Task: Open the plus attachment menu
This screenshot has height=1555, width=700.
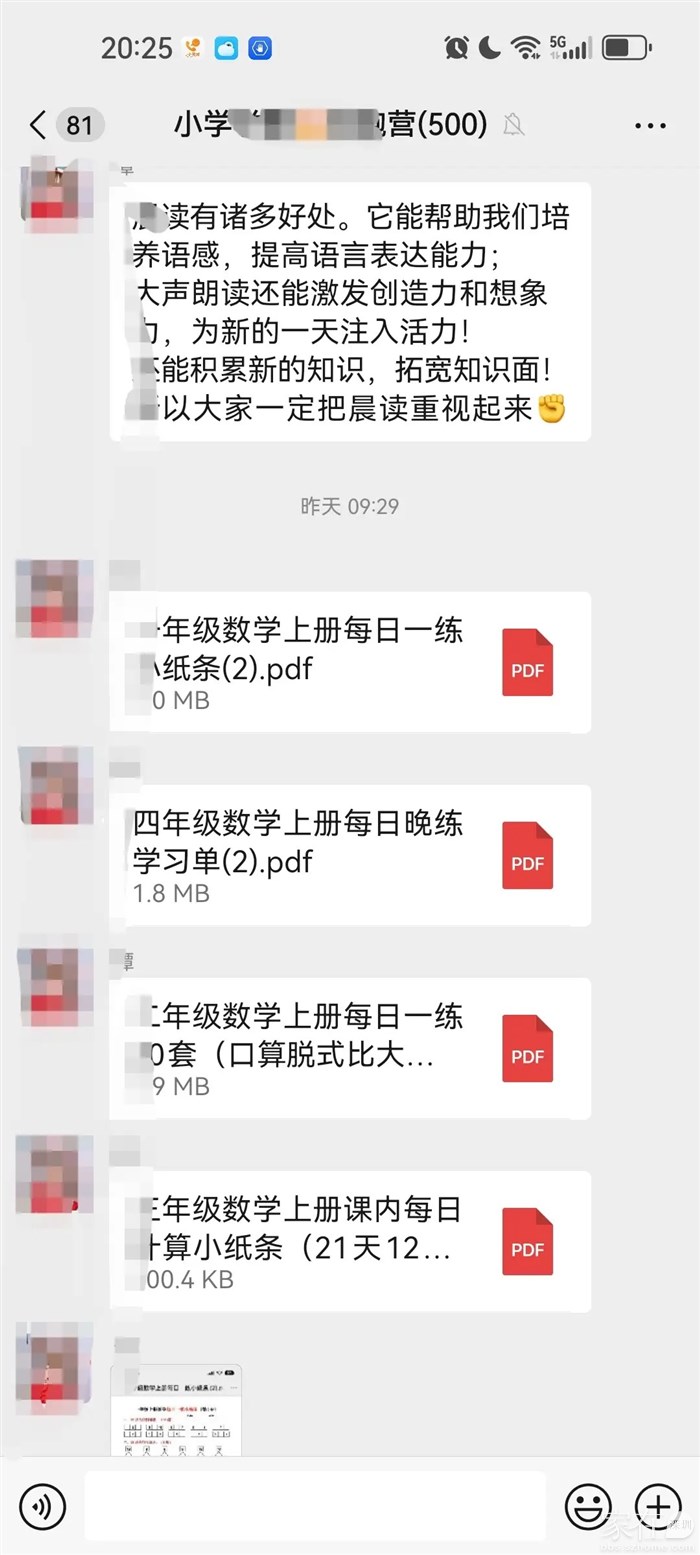Action: pos(658,1504)
